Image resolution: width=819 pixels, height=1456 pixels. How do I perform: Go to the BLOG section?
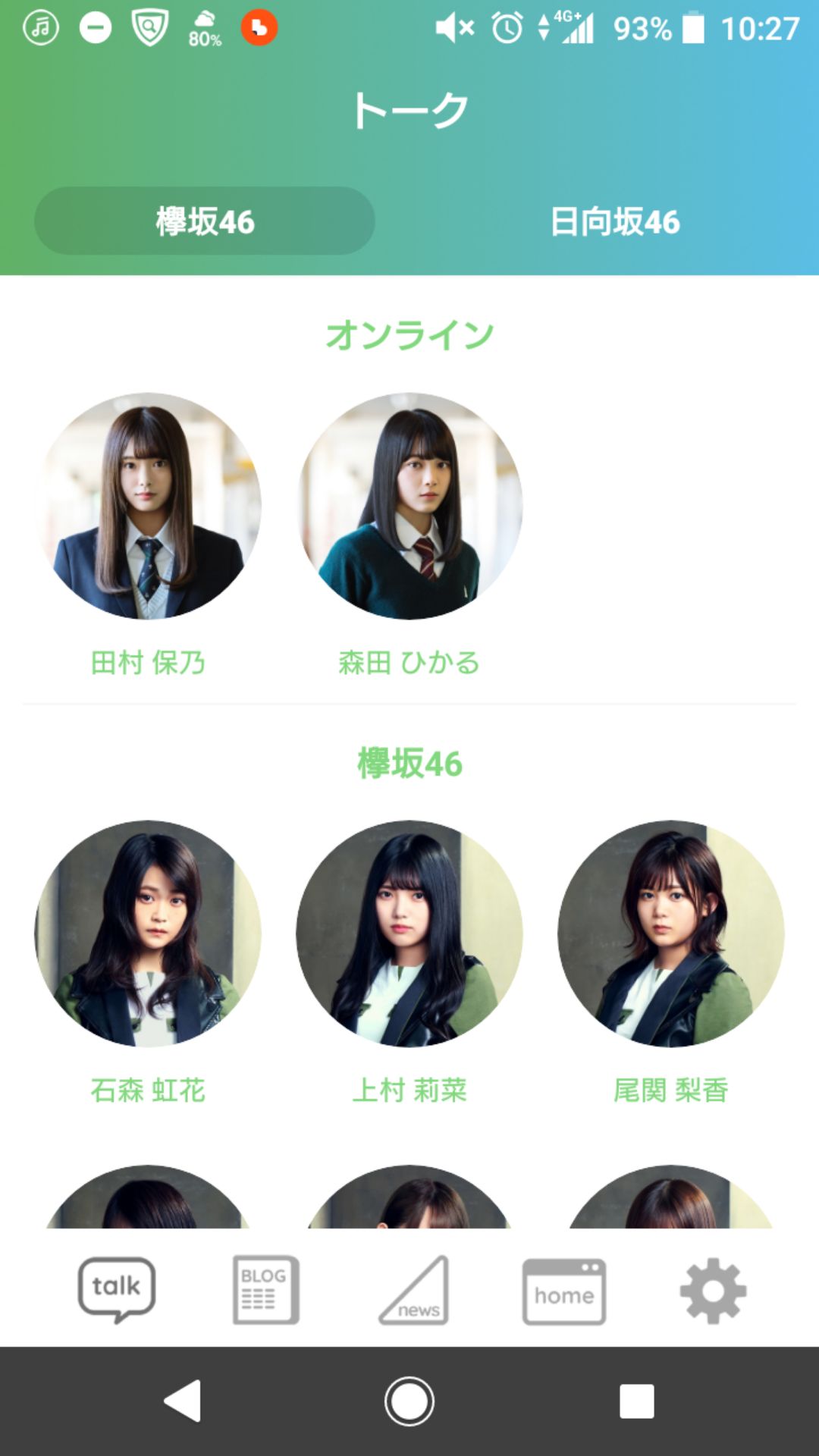tap(265, 1290)
